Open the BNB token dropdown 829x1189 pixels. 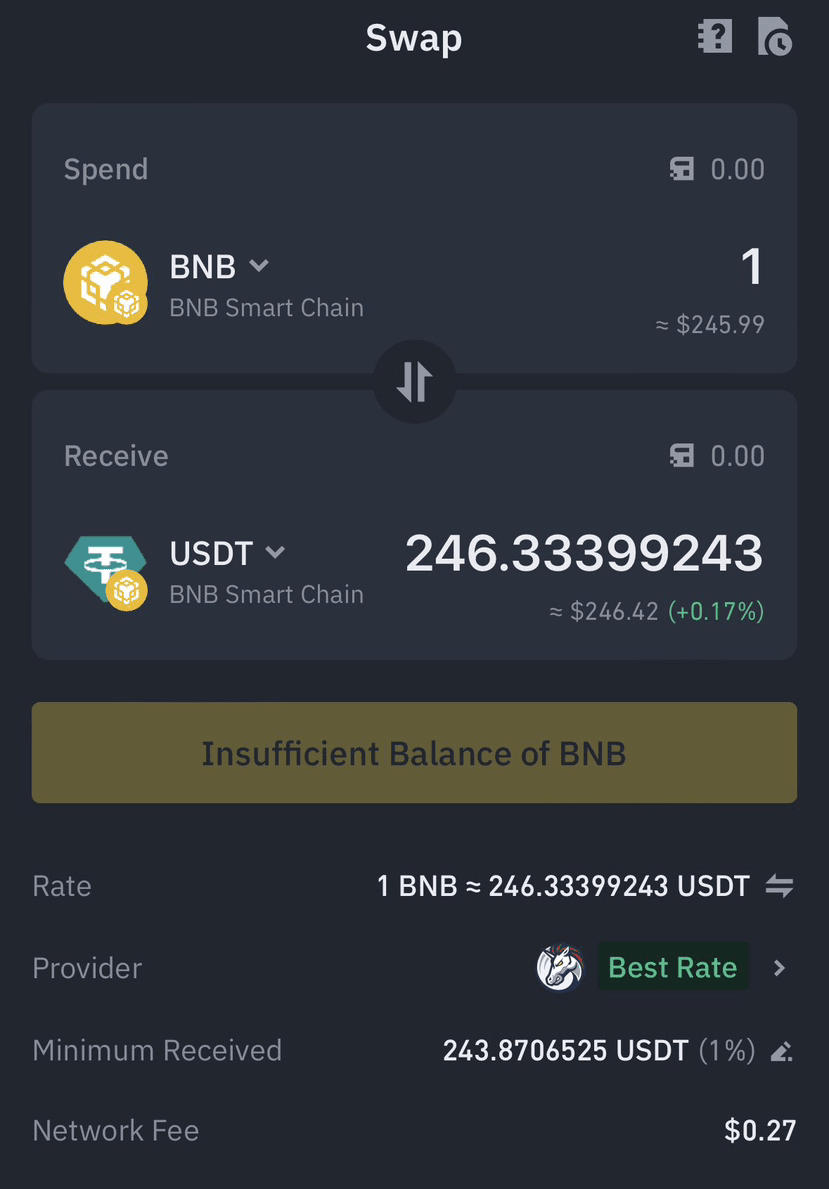[x=219, y=267]
